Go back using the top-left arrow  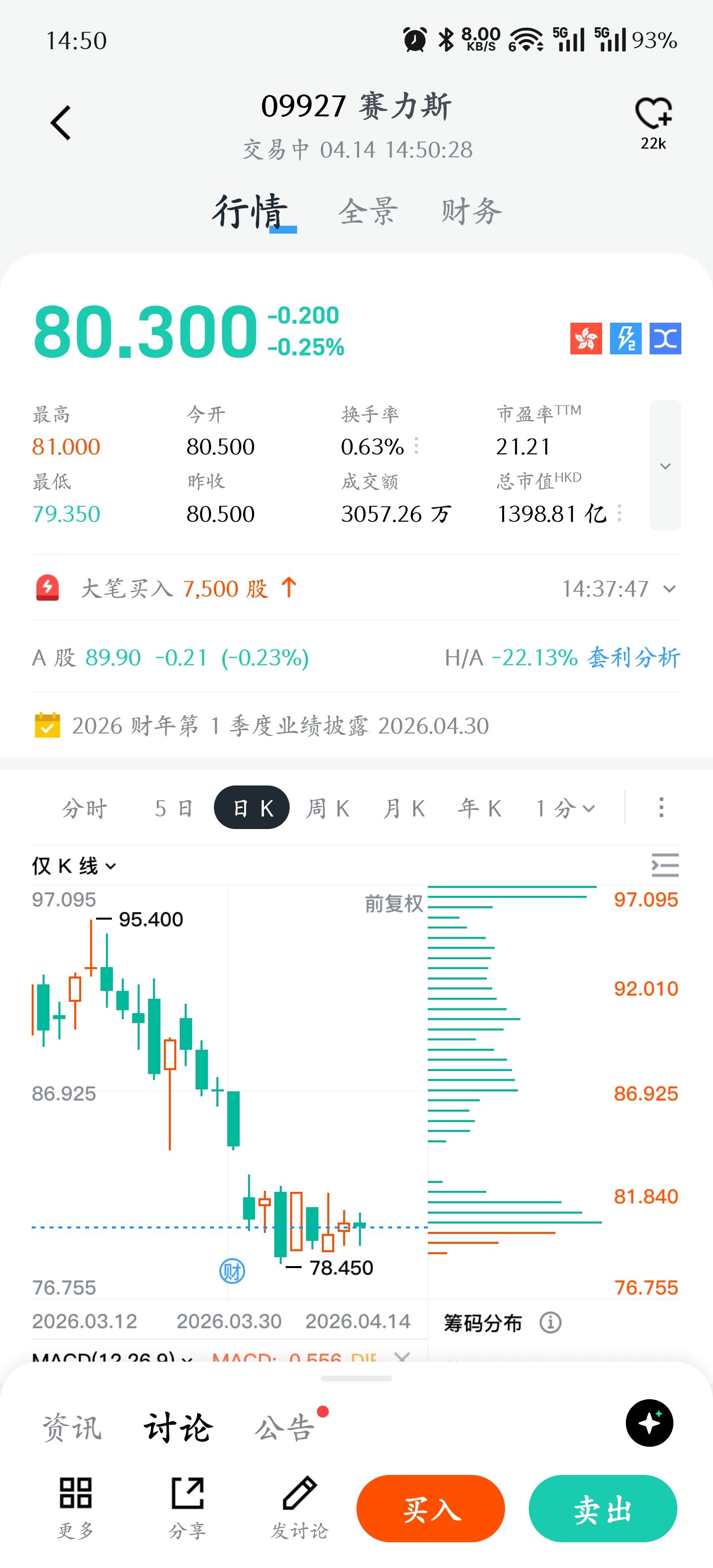click(x=60, y=123)
